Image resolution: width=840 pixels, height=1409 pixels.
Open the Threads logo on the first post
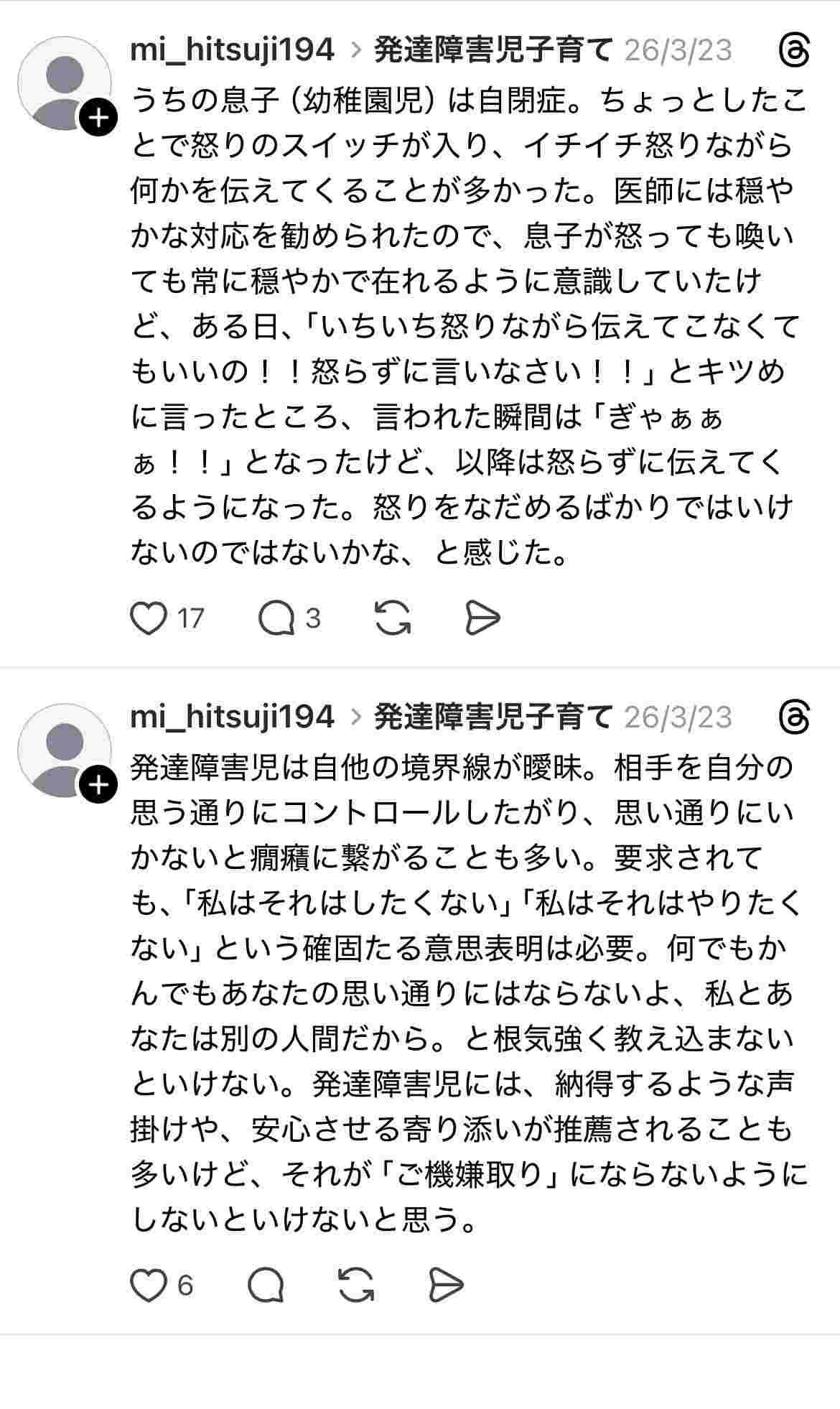click(x=794, y=50)
